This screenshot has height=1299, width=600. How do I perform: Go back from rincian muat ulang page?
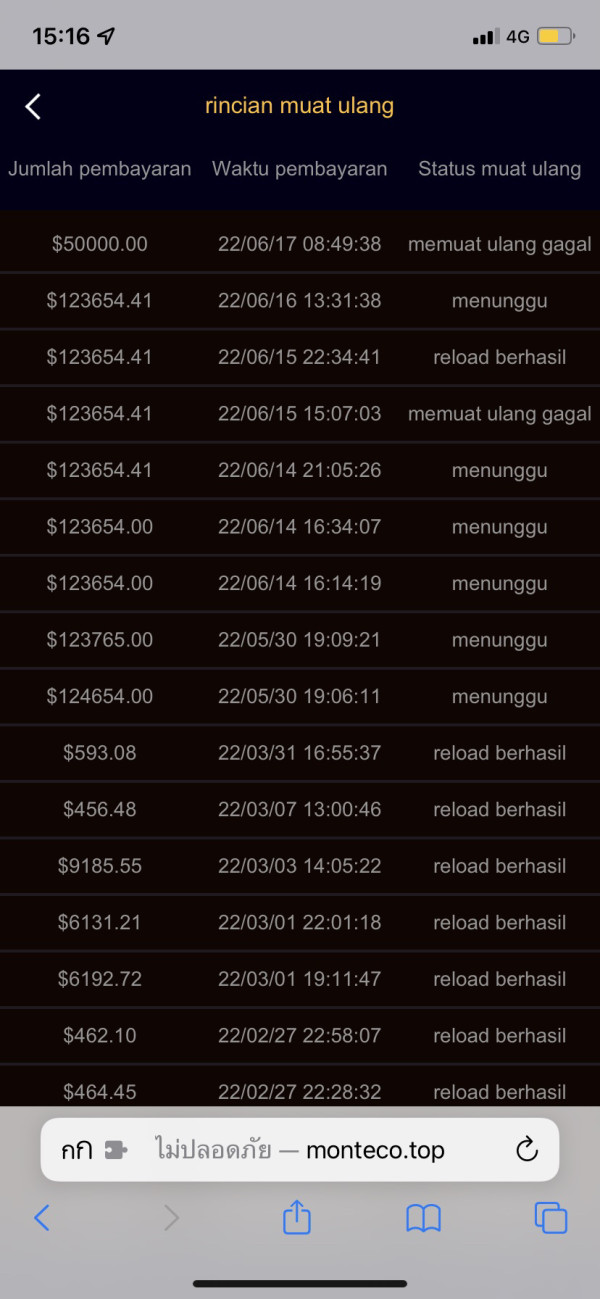coord(33,106)
